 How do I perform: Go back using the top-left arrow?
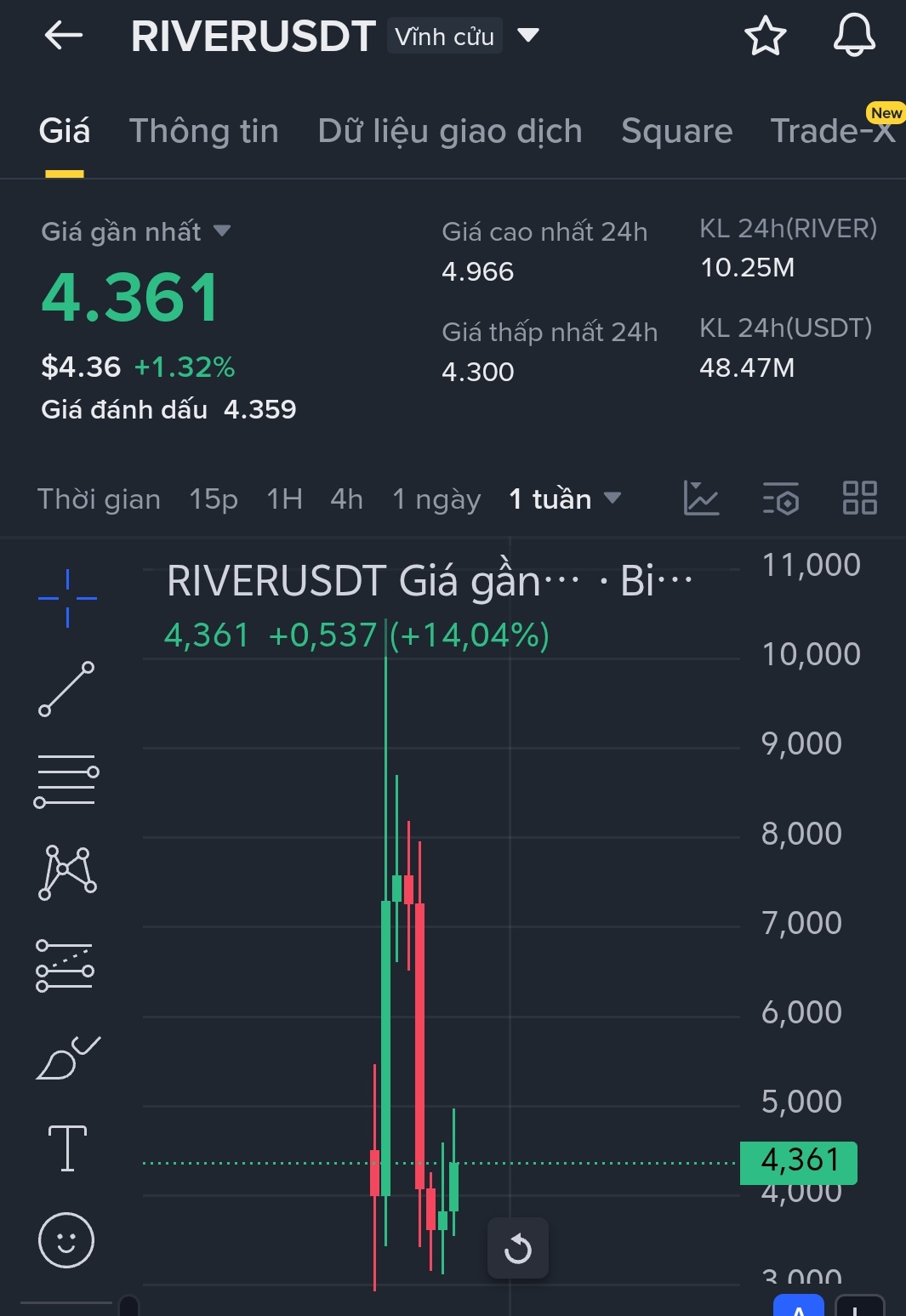coord(64,36)
